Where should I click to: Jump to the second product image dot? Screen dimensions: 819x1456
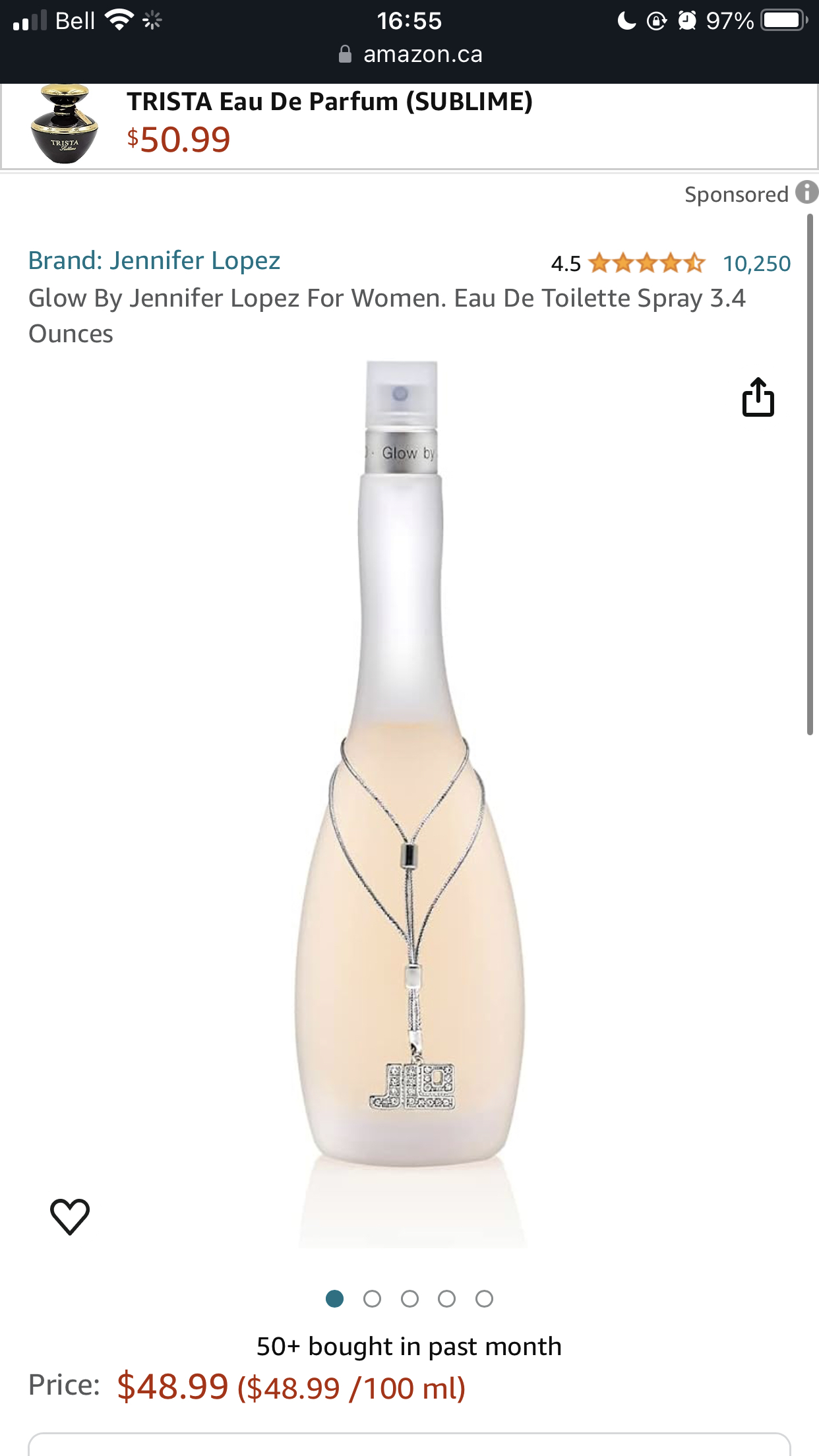tap(372, 1299)
